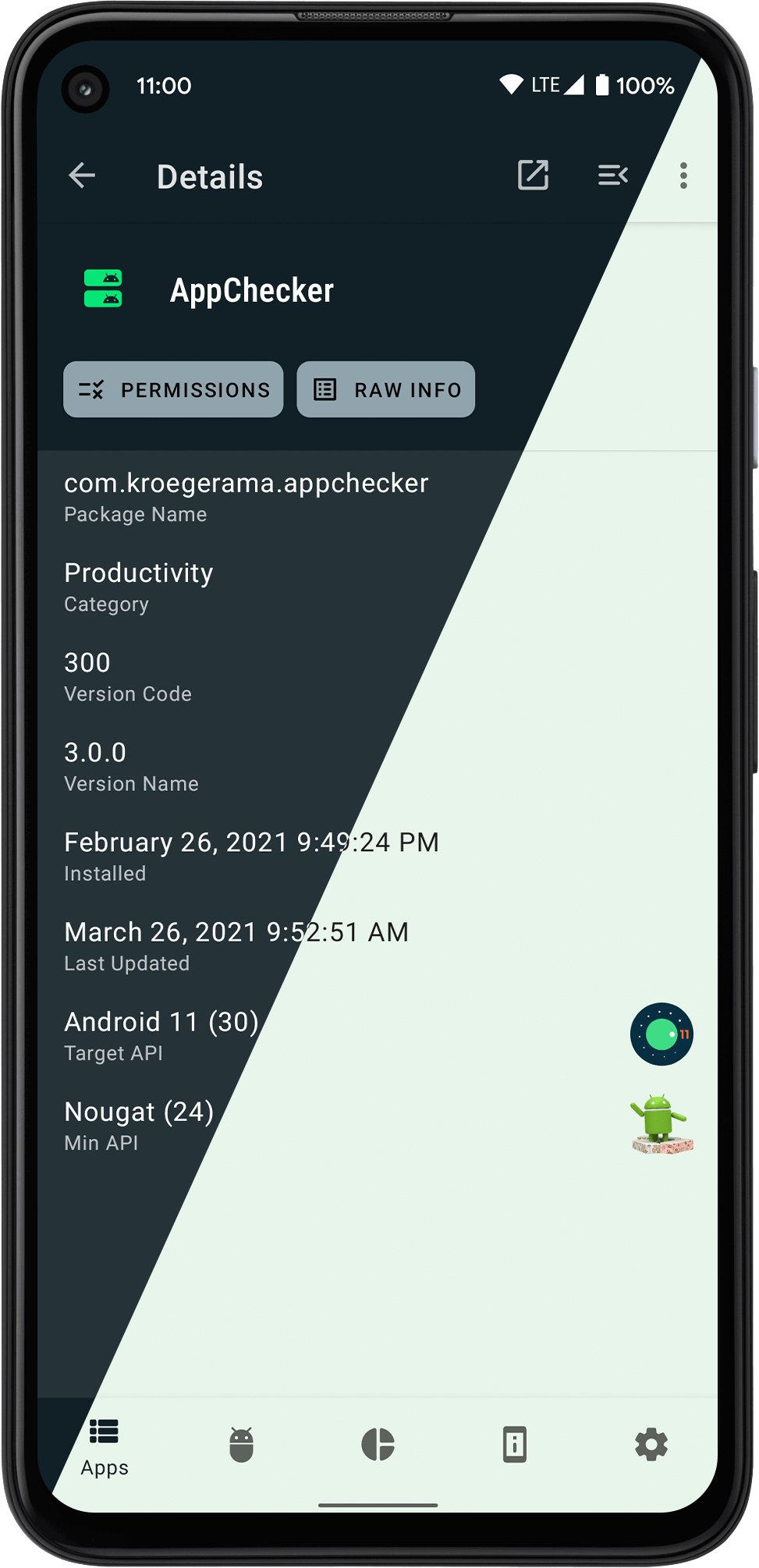Go to the settings gear tab

651,1445
